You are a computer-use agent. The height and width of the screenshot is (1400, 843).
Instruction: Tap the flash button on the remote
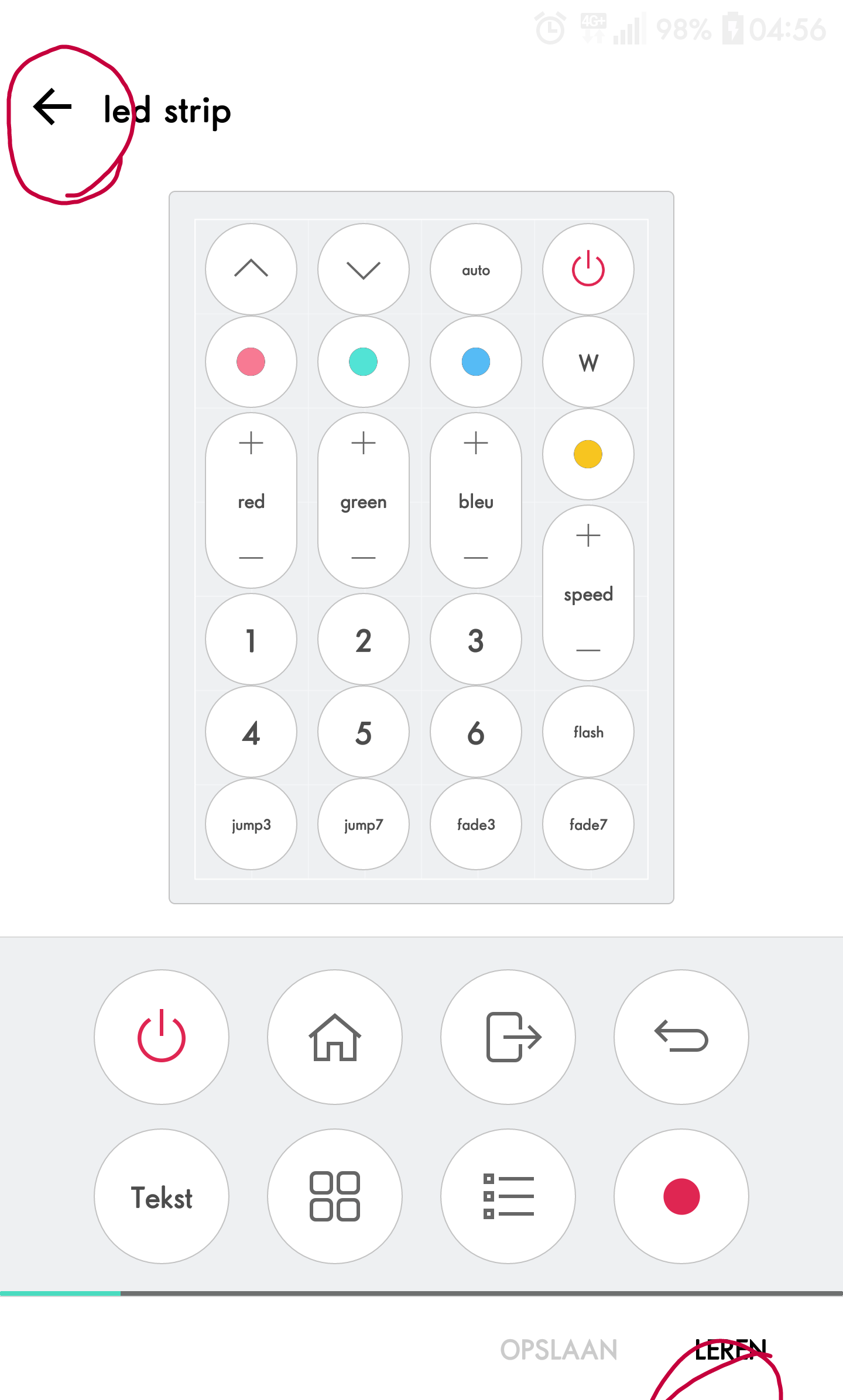[588, 732]
